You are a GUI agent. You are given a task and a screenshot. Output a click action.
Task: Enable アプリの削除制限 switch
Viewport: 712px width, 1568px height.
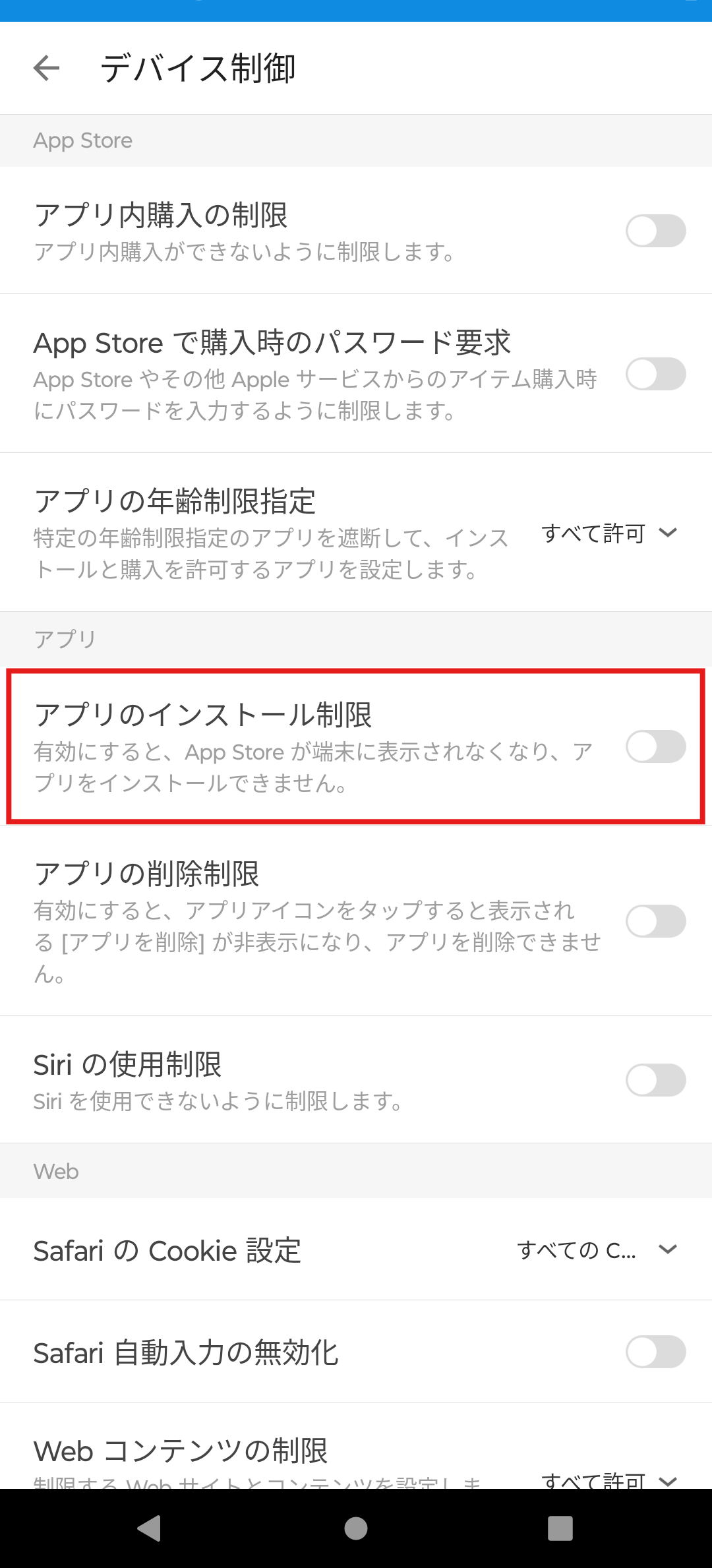(x=656, y=921)
